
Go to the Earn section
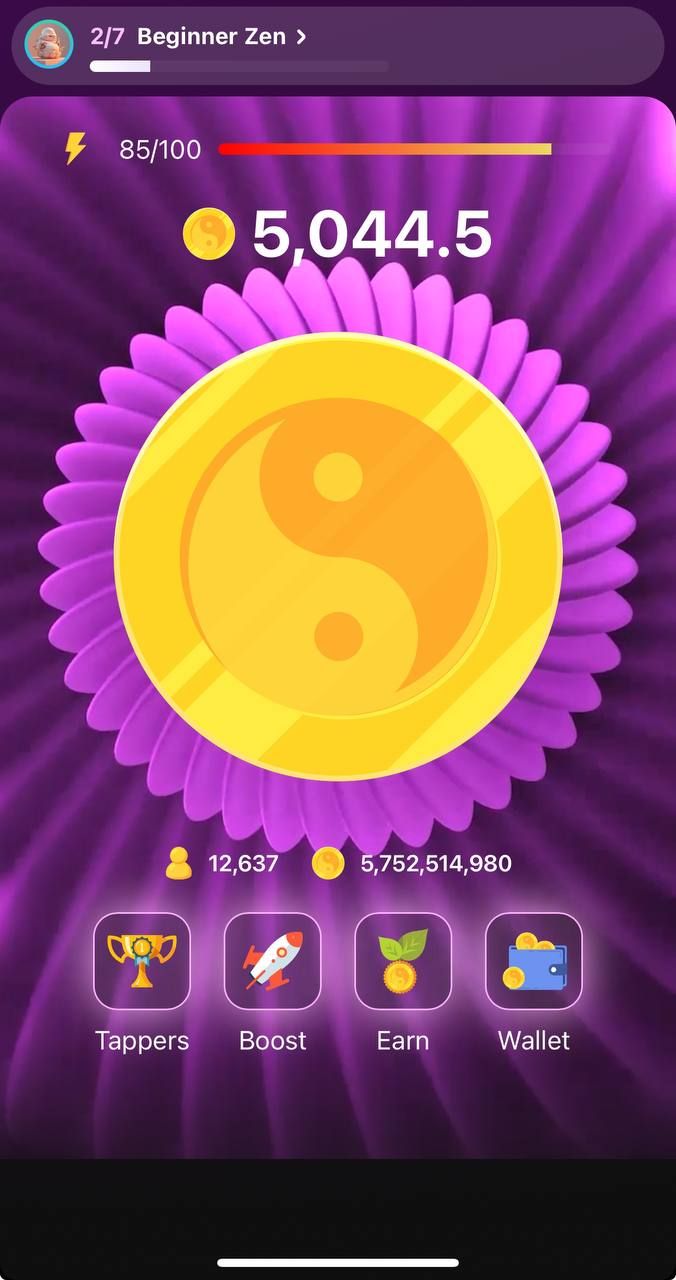click(403, 961)
